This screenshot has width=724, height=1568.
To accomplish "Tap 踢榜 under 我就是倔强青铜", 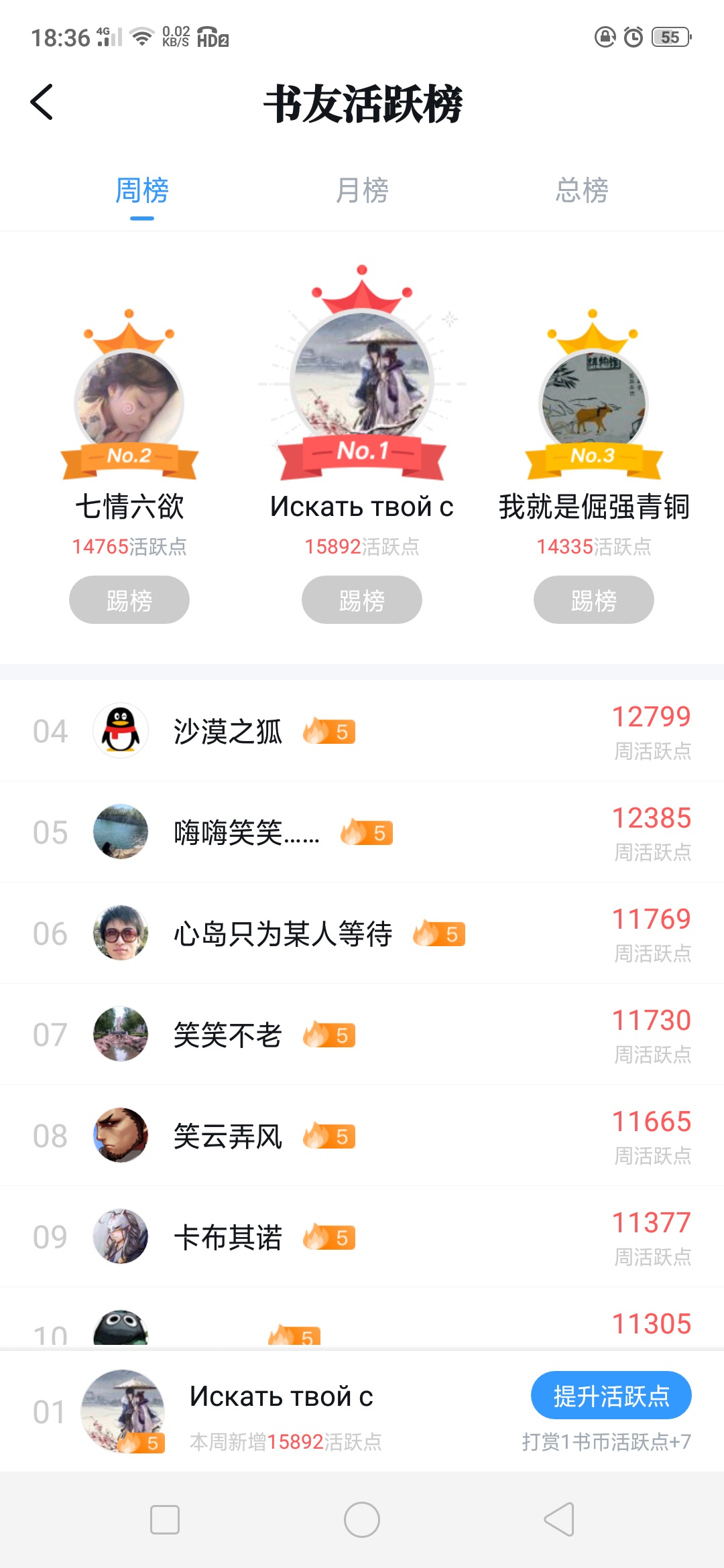I will 593,600.
